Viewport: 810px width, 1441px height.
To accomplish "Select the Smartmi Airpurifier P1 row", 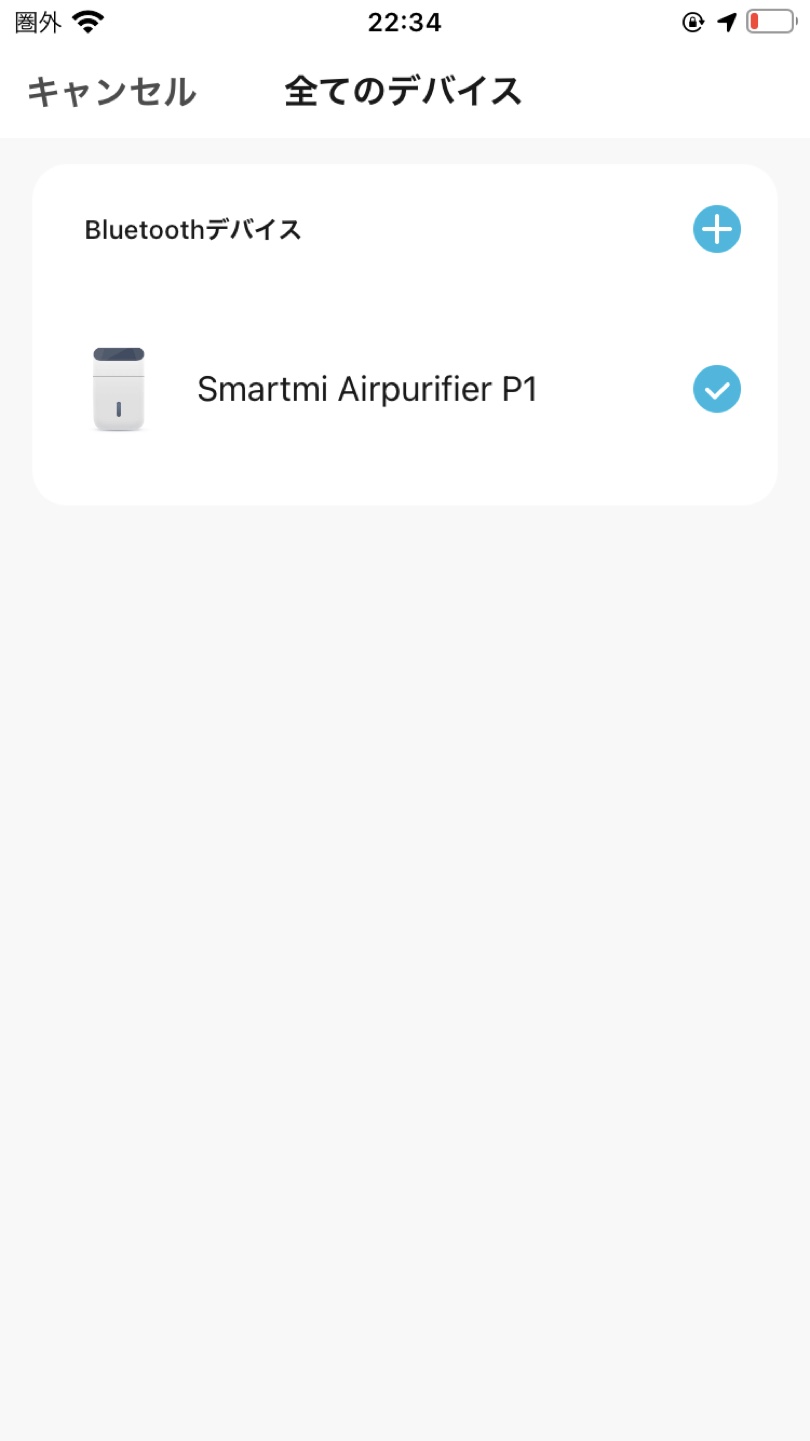I will [405, 390].
